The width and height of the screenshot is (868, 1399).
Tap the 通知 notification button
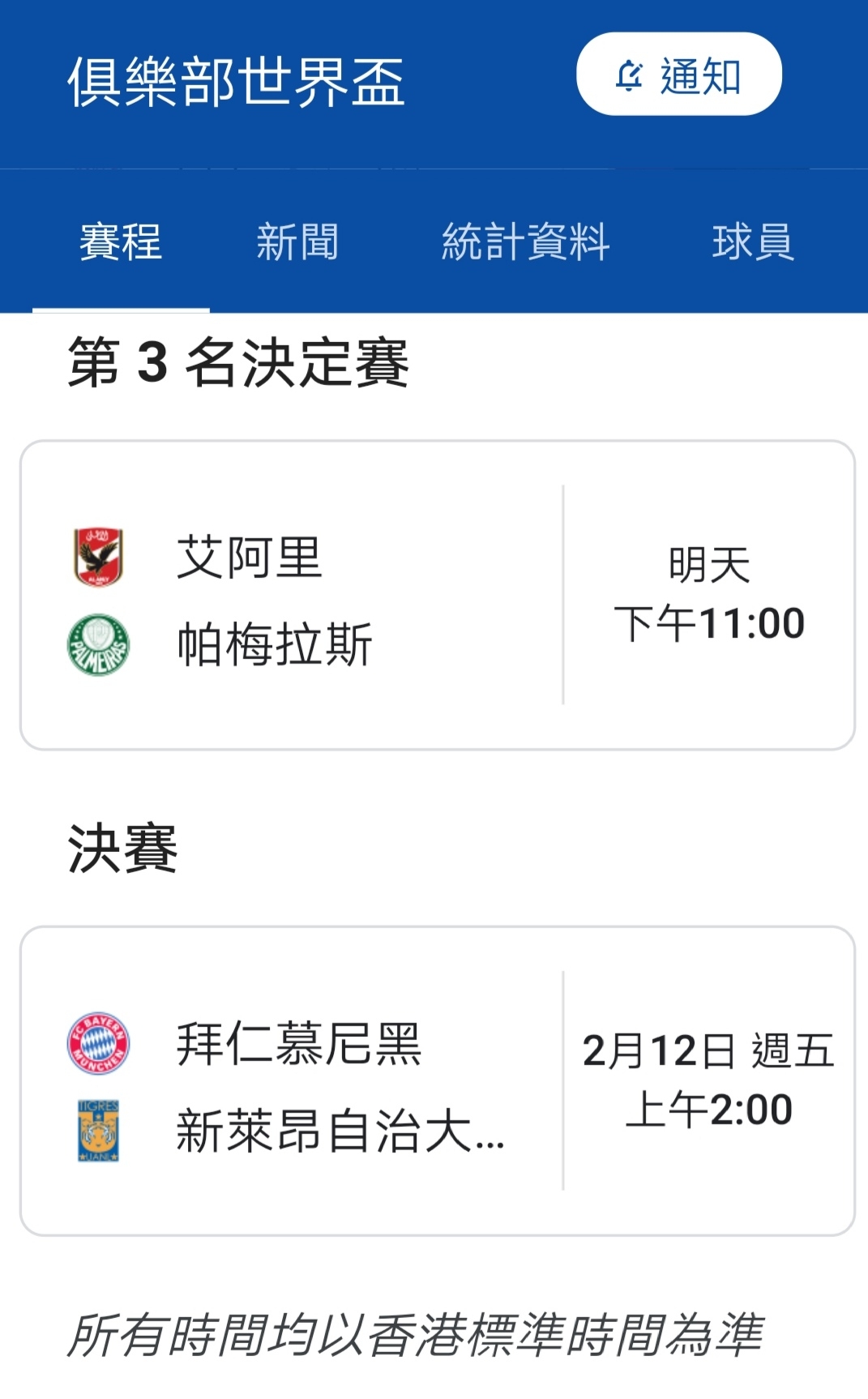tap(678, 75)
